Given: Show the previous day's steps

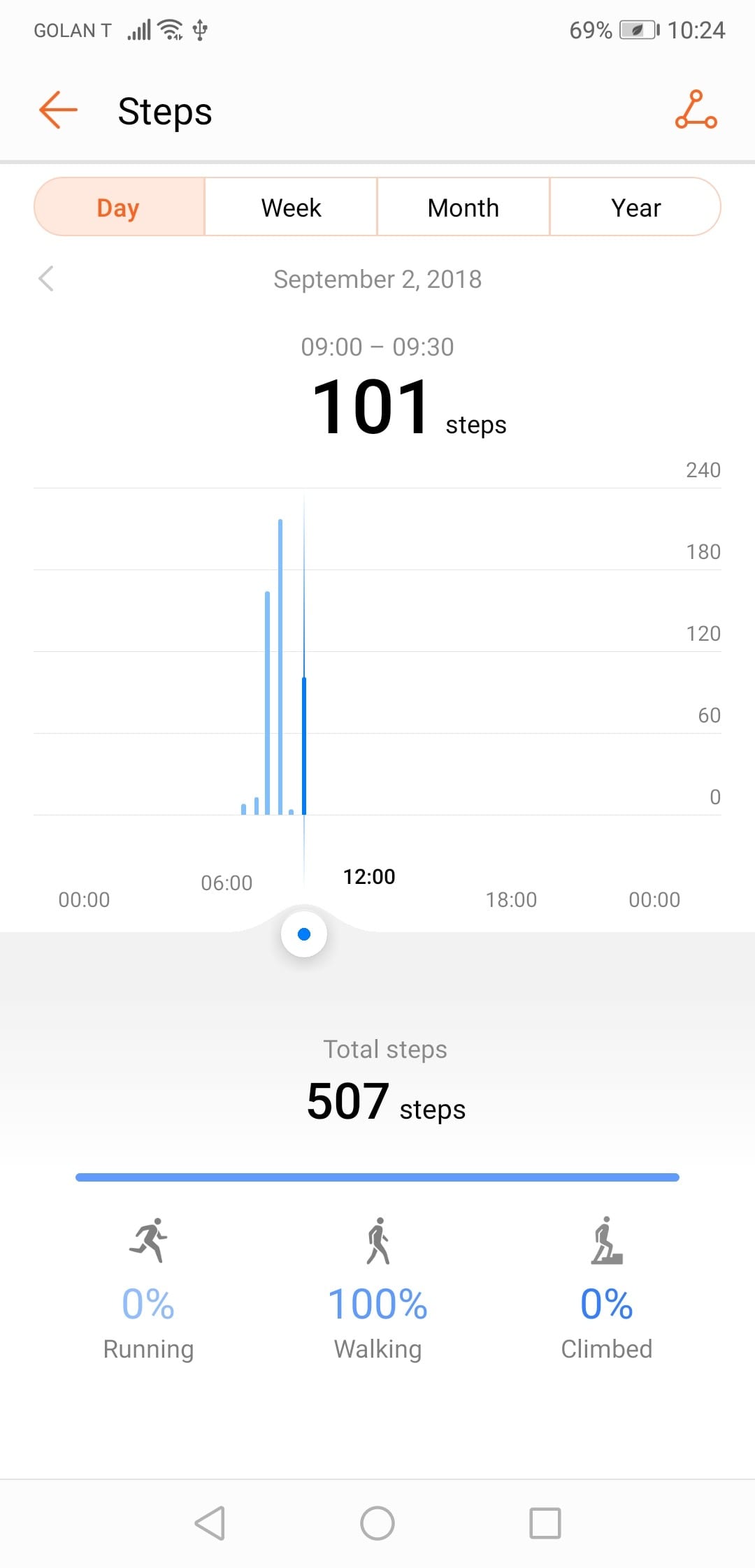Looking at the screenshot, I should [x=46, y=278].
